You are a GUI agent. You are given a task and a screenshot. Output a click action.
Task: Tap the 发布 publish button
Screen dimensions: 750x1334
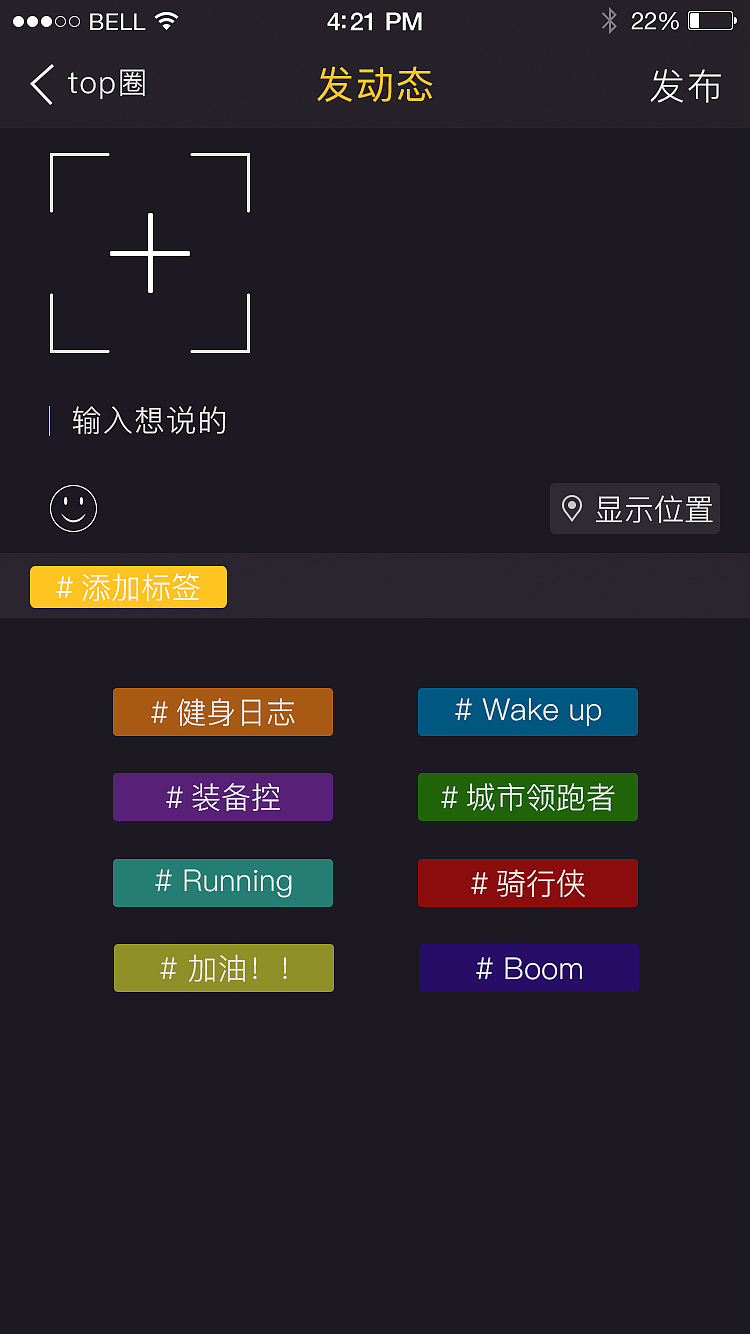685,87
